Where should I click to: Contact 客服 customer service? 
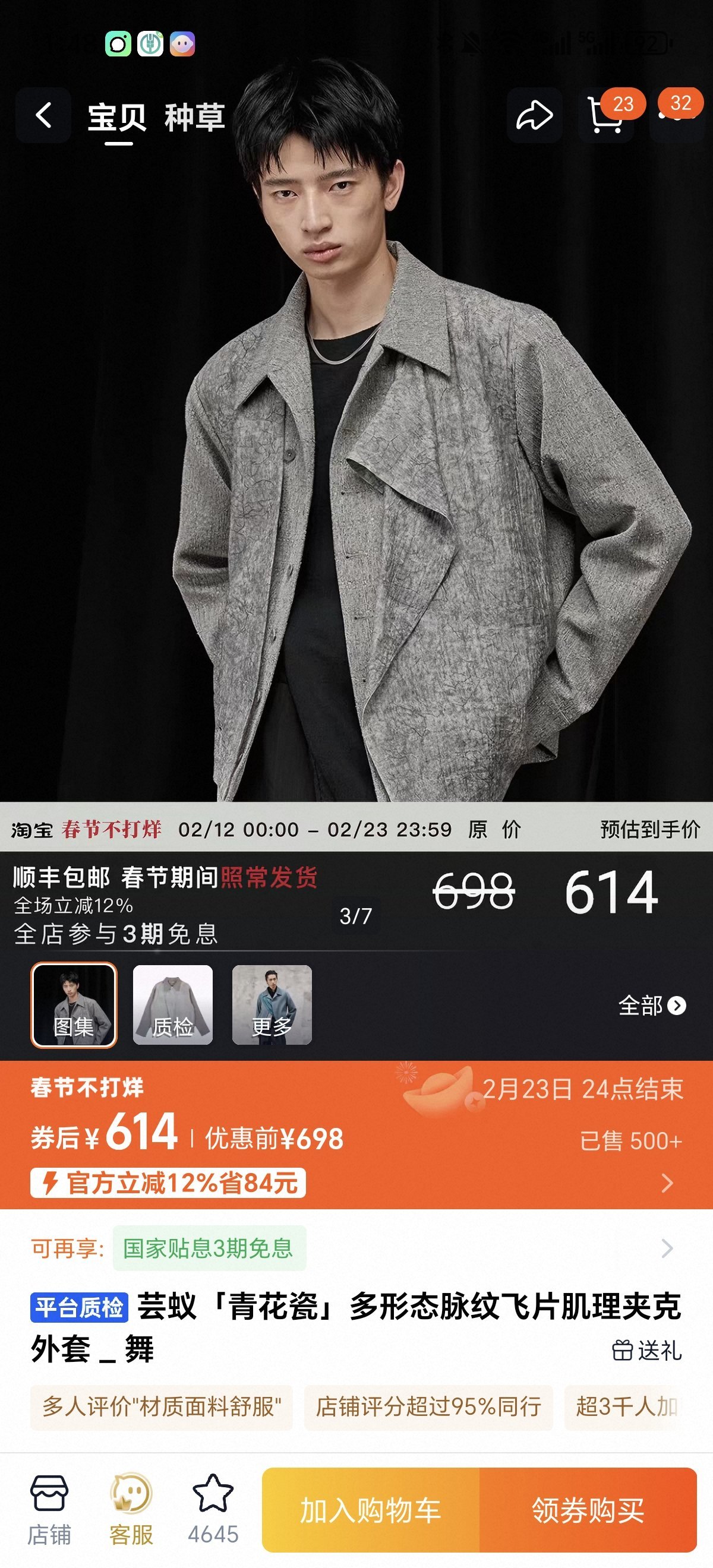[x=131, y=1510]
